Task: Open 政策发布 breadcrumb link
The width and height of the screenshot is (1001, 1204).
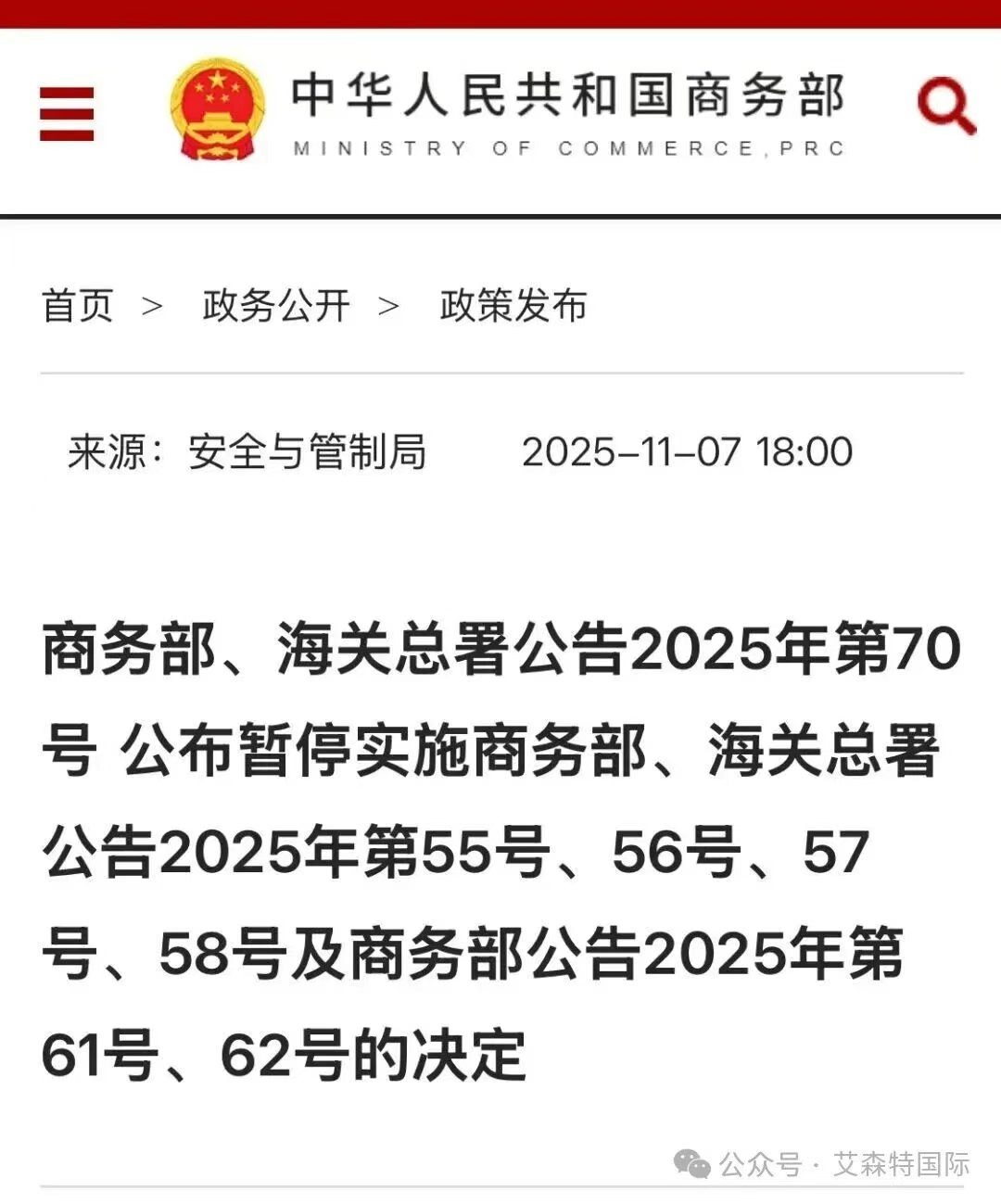Action: point(513,305)
